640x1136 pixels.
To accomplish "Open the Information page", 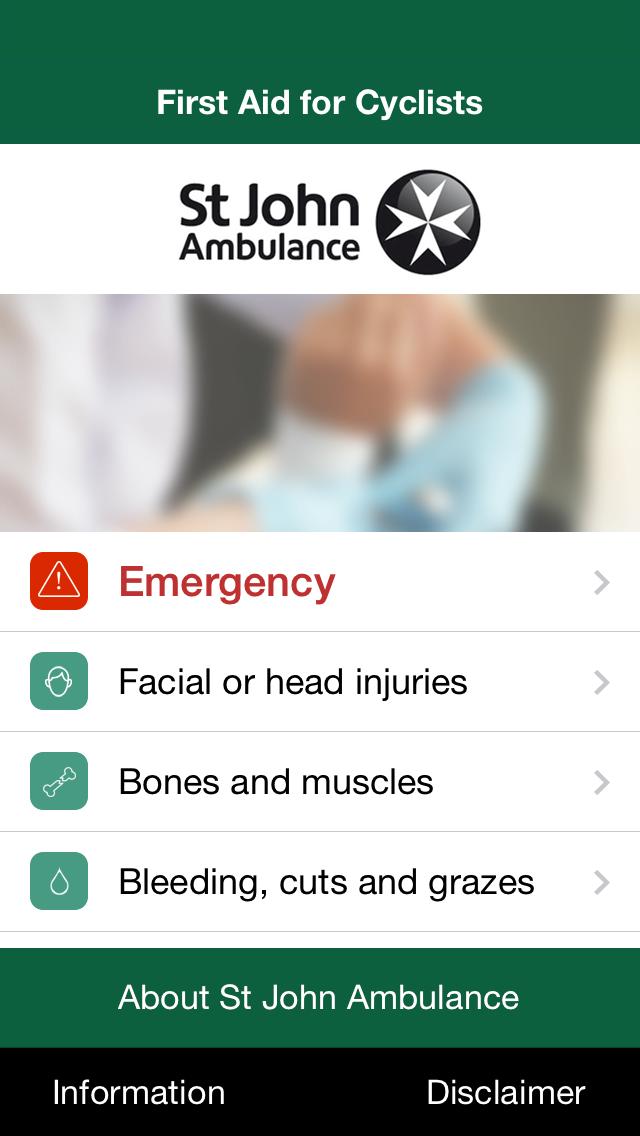I will [139, 1092].
